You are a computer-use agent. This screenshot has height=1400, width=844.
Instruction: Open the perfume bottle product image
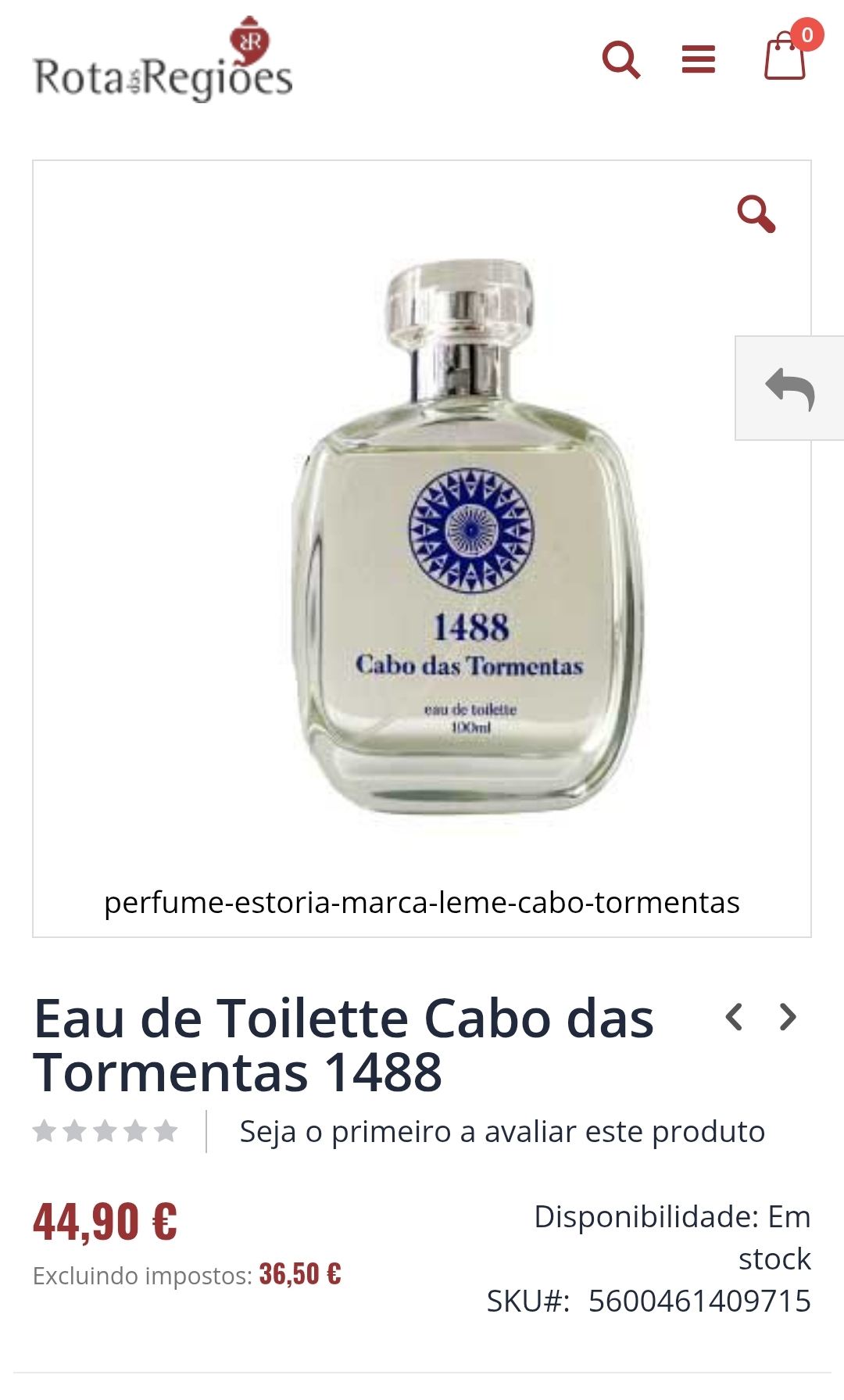pyautogui.click(x=469, y=538)
